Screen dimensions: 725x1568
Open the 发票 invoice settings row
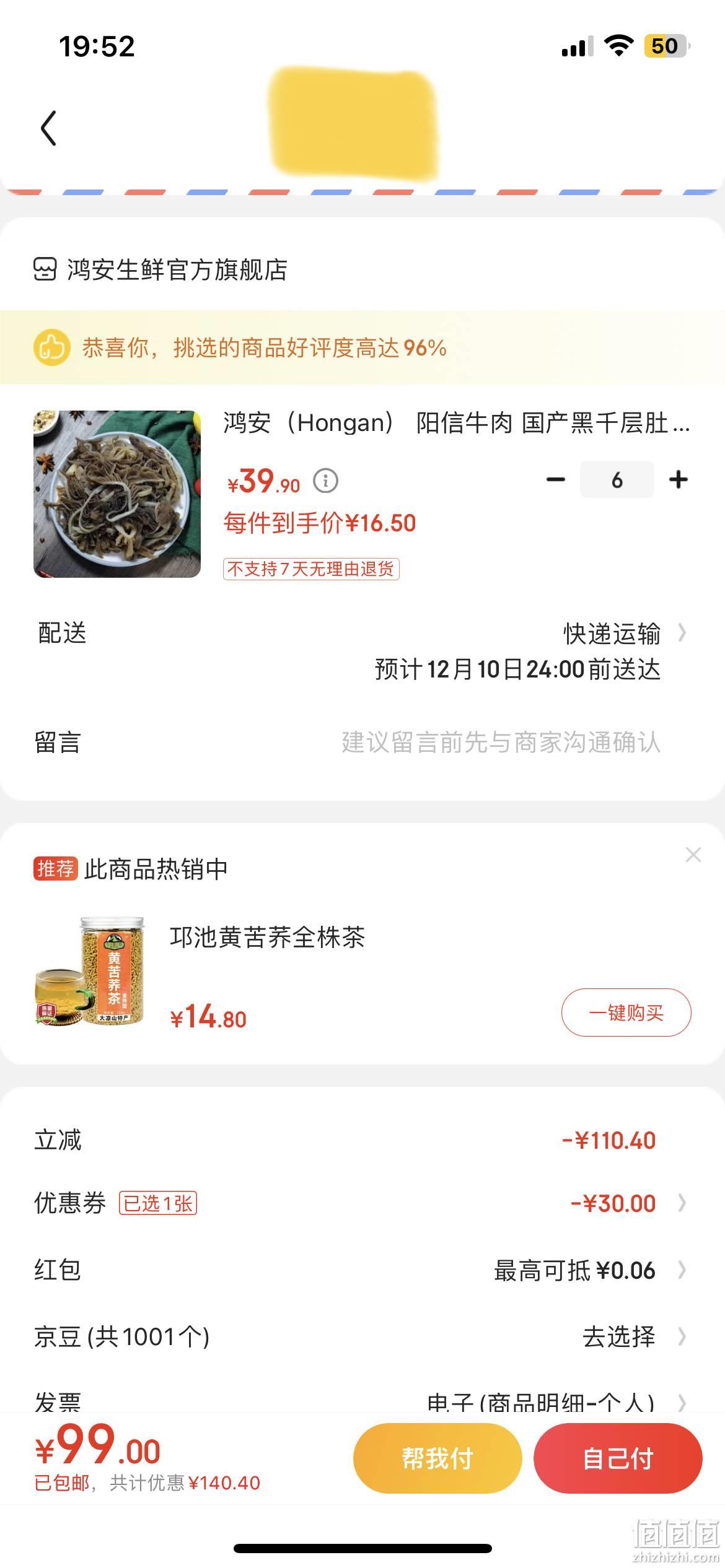point(362,1401)
